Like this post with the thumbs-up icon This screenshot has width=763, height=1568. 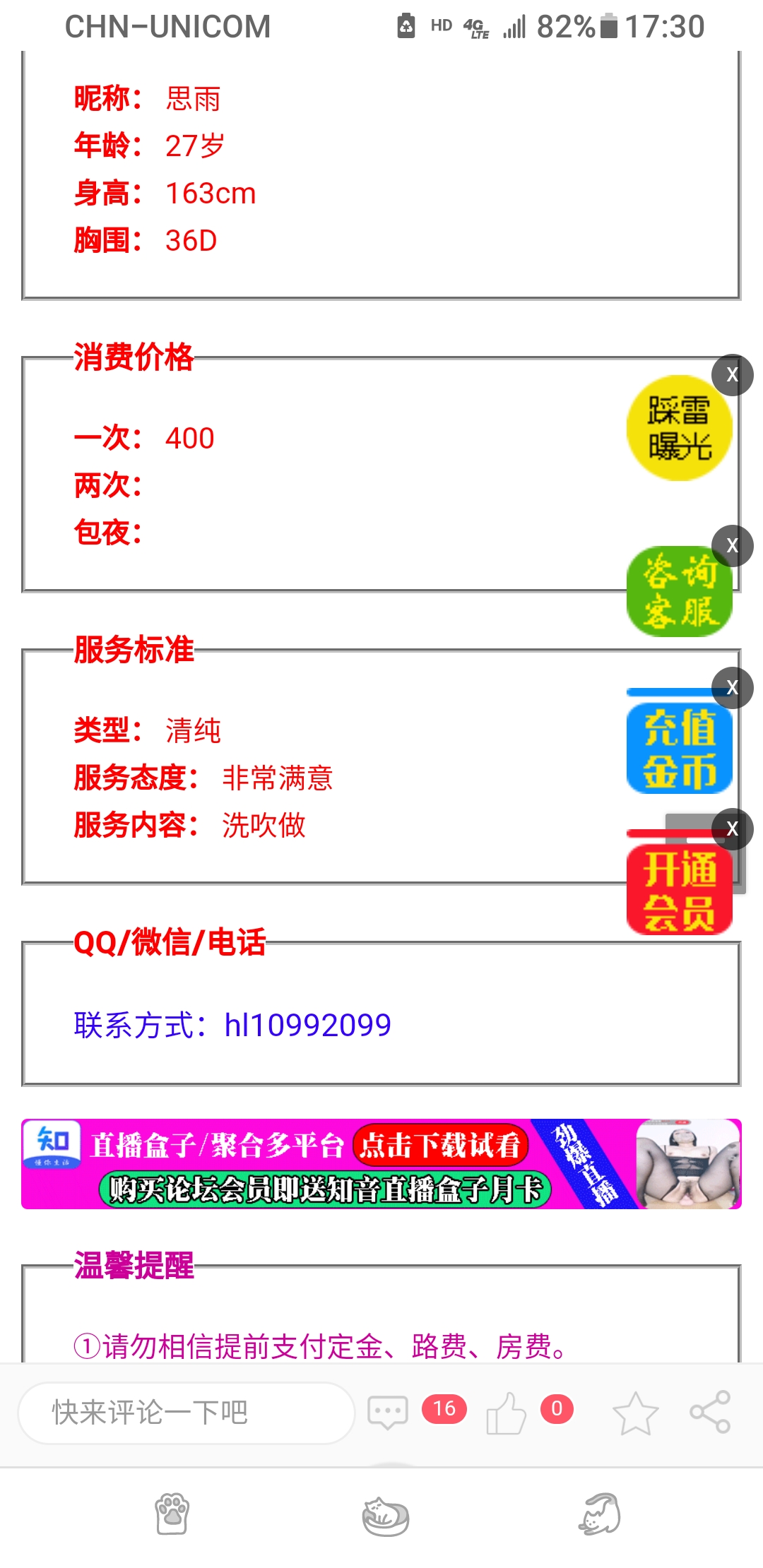click(x=507, y=1413)
